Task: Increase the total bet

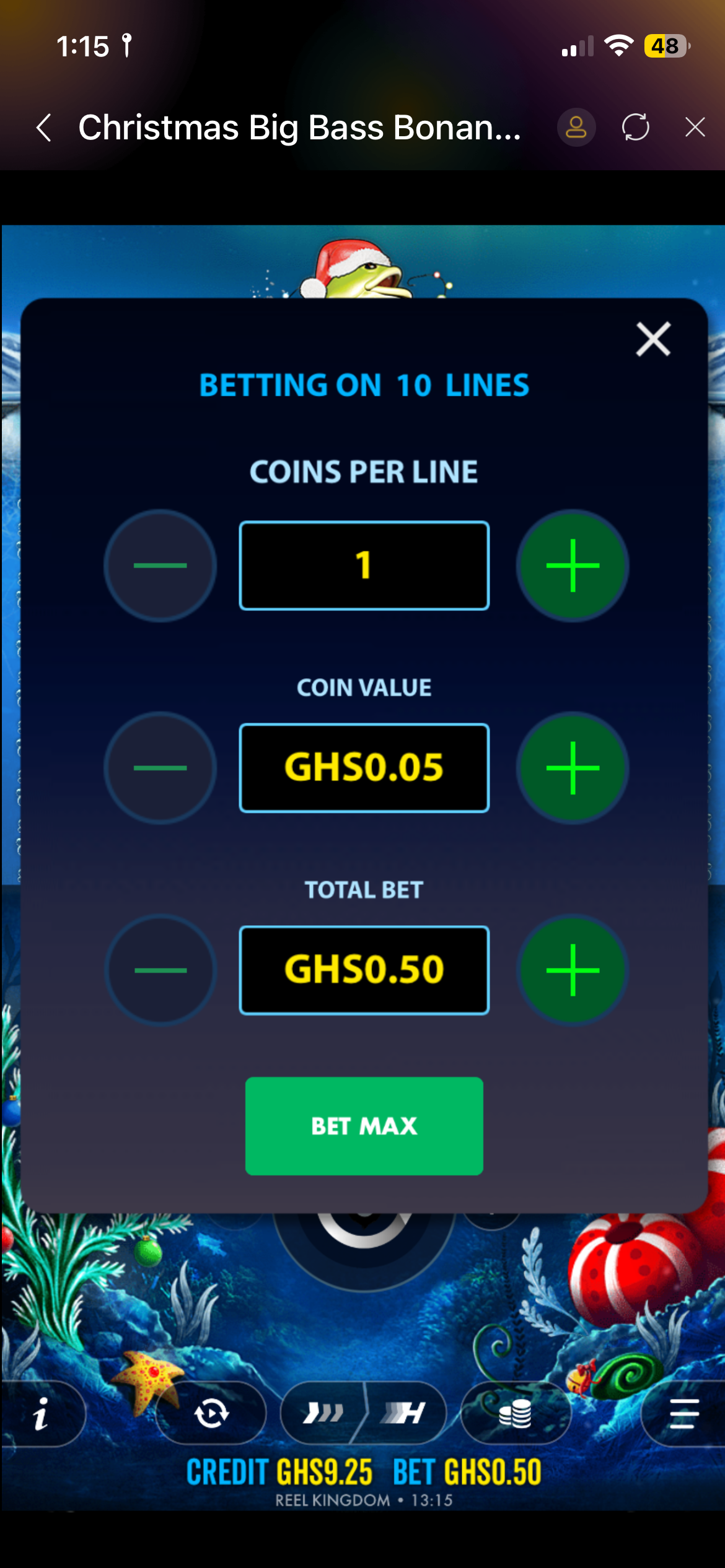Action: tap(573, 970)
